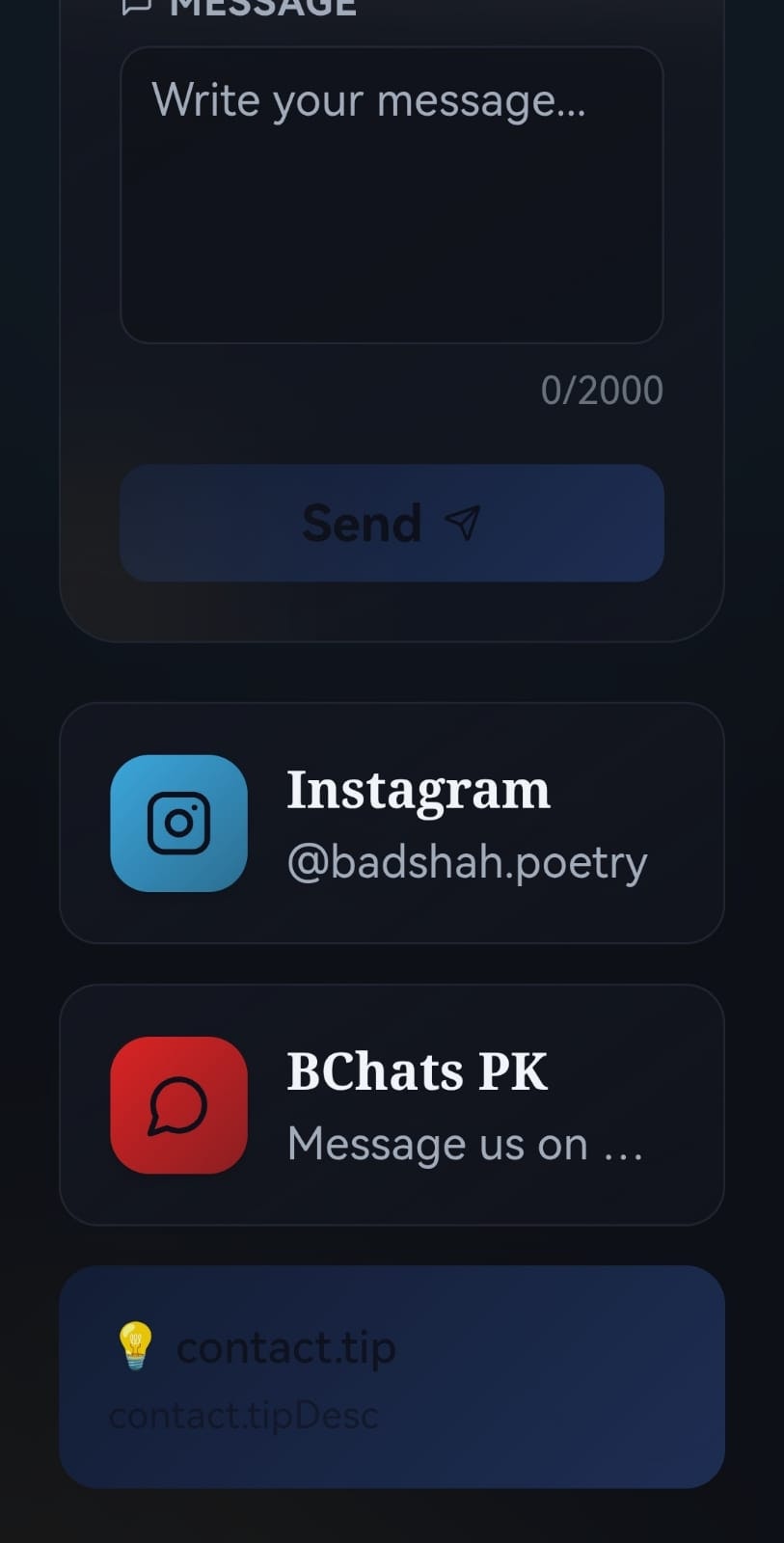Open the BChats PK contact card
The width and height of the screenshot is (784, 1543).
[x=391, y=1104]
